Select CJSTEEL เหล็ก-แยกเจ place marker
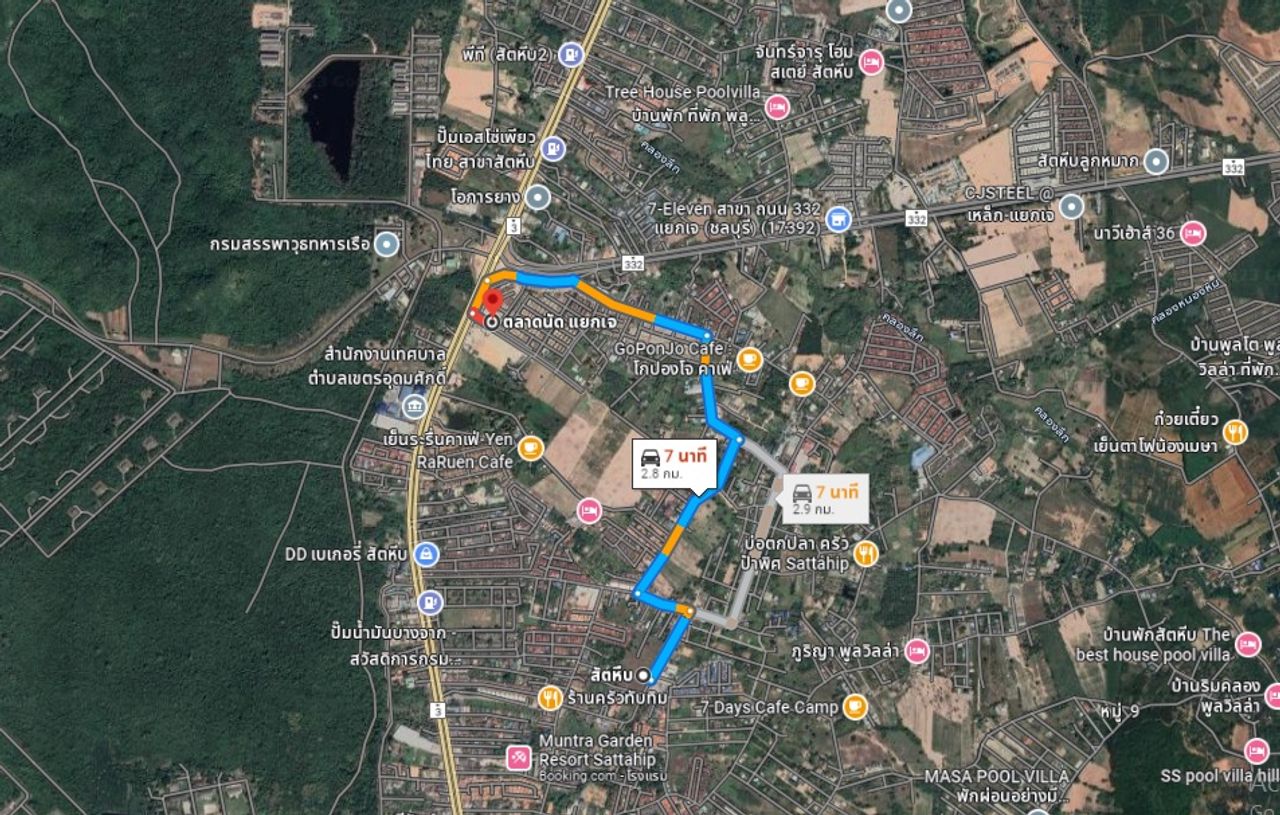The image size is (1280, 815). [x=1071, y=207]
